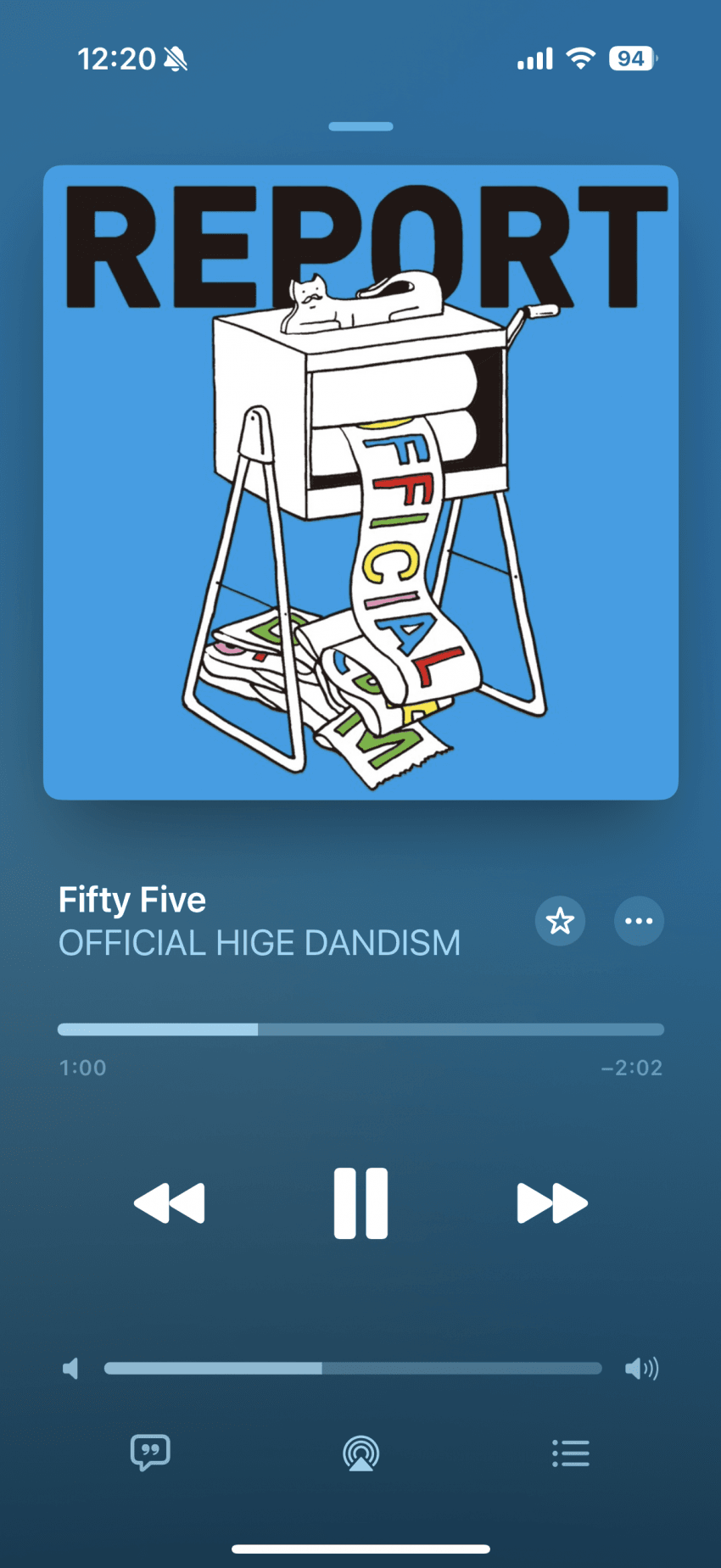Open artist OFFICIAL HIGE DANDISM
The height and width of the screenshot is (1568, 721).
tap(260, 943)
